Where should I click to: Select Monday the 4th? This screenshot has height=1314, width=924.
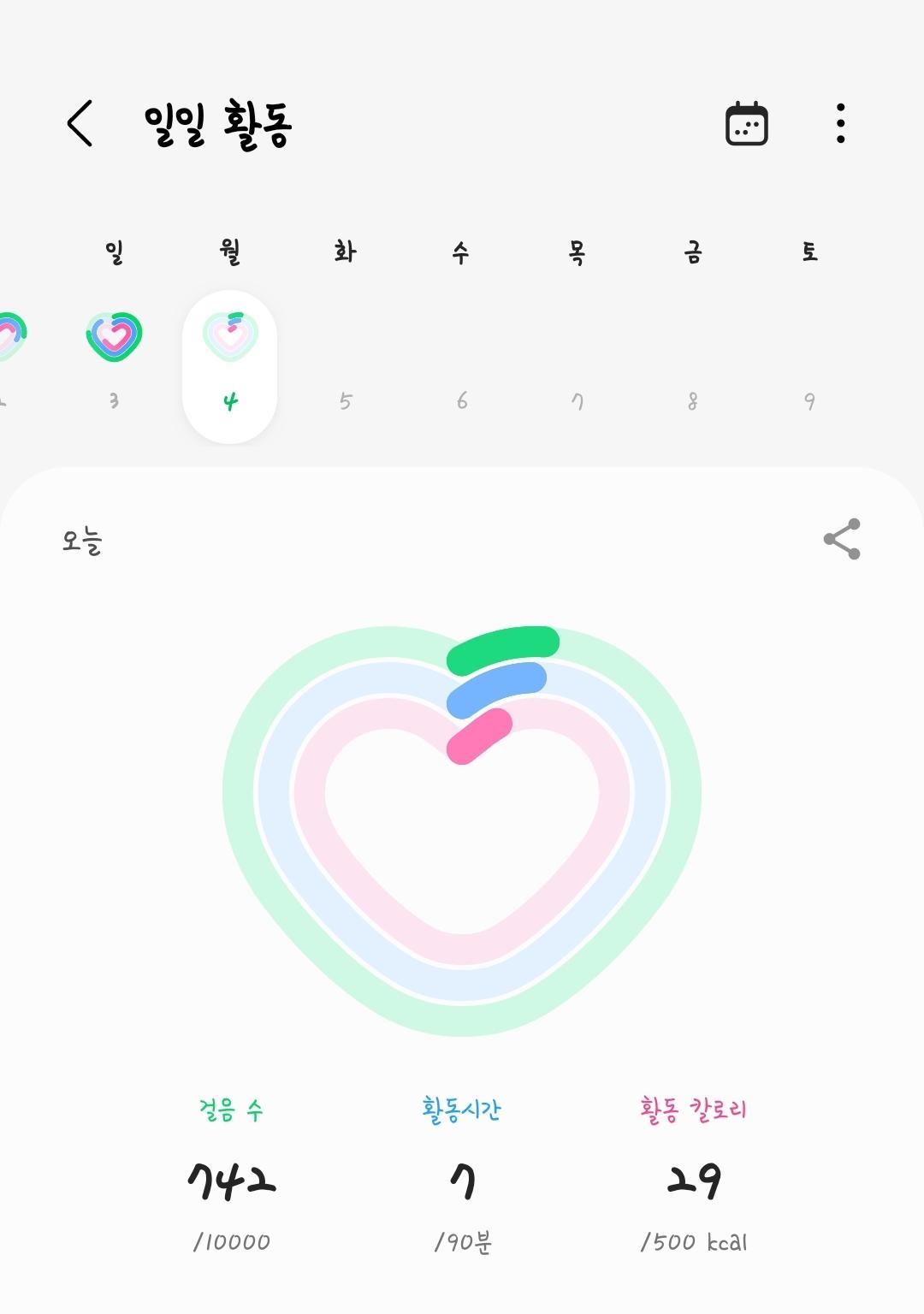click(229, 365)
